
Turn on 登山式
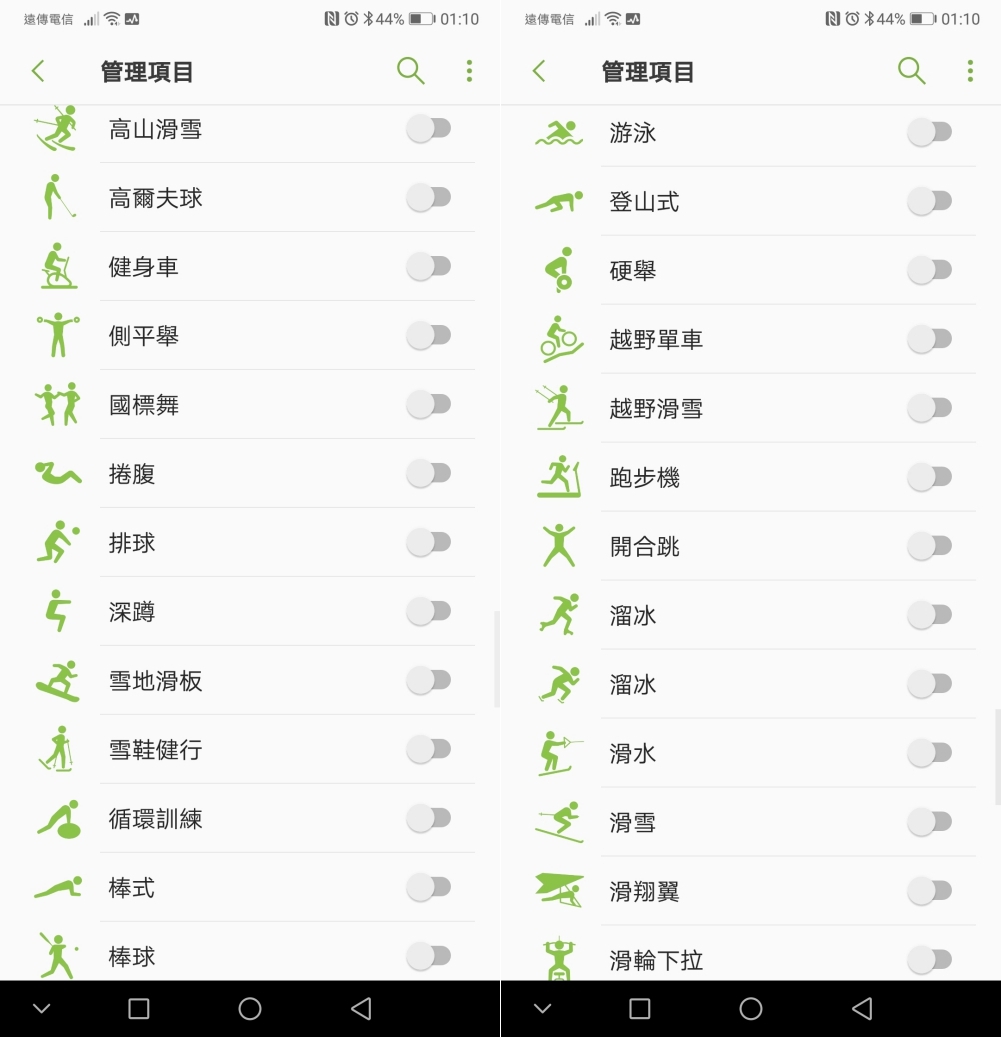(x=929, y=201)
